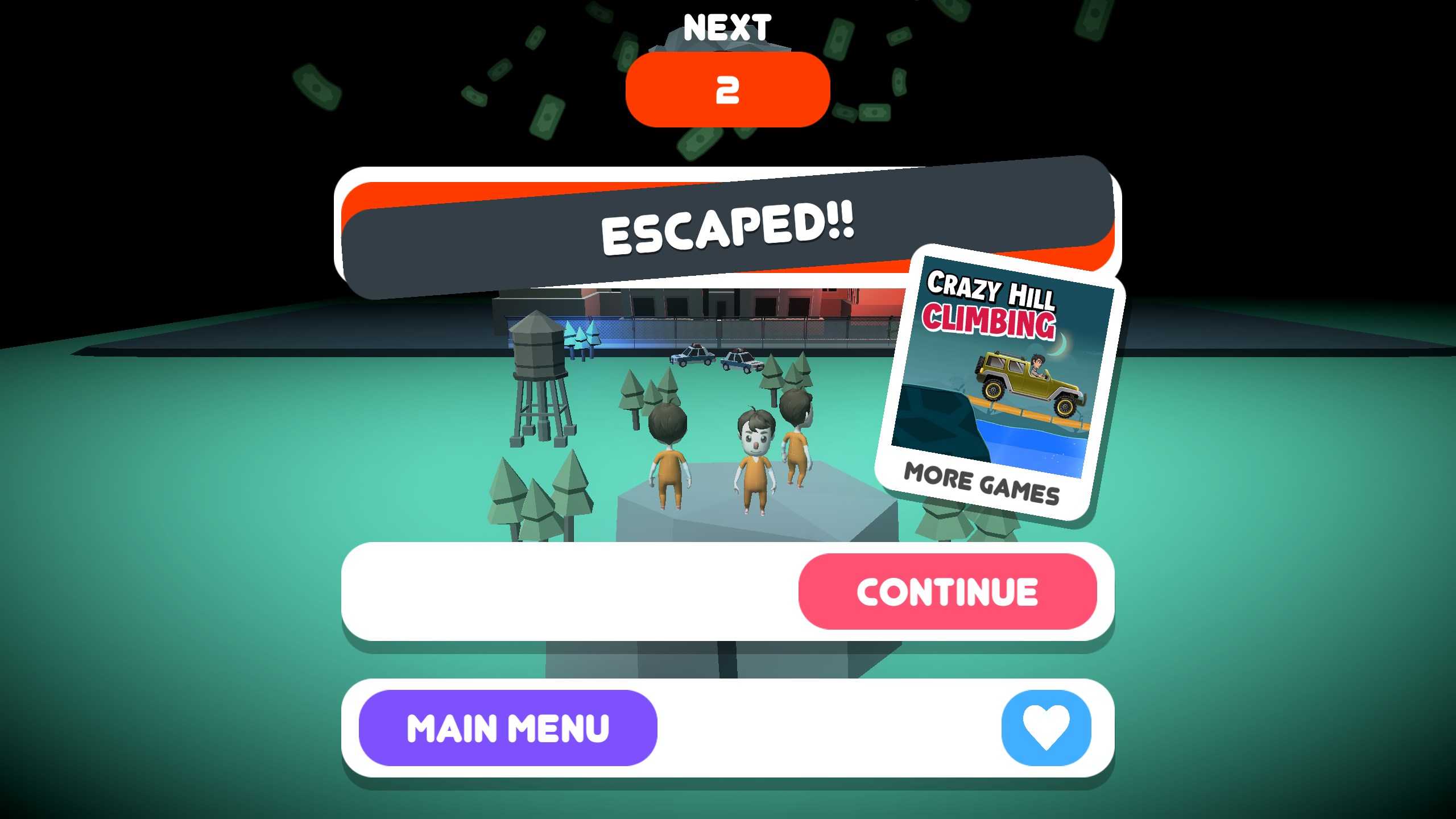Return to the Main Menu
This screenshot has height=819, width=1456.
pos(508,728)
